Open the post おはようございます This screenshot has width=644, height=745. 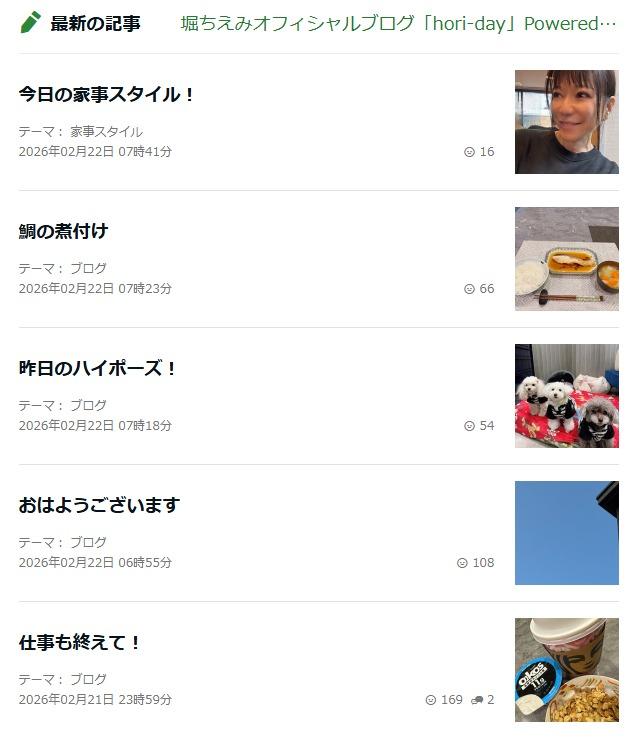(x=98, y=505)
